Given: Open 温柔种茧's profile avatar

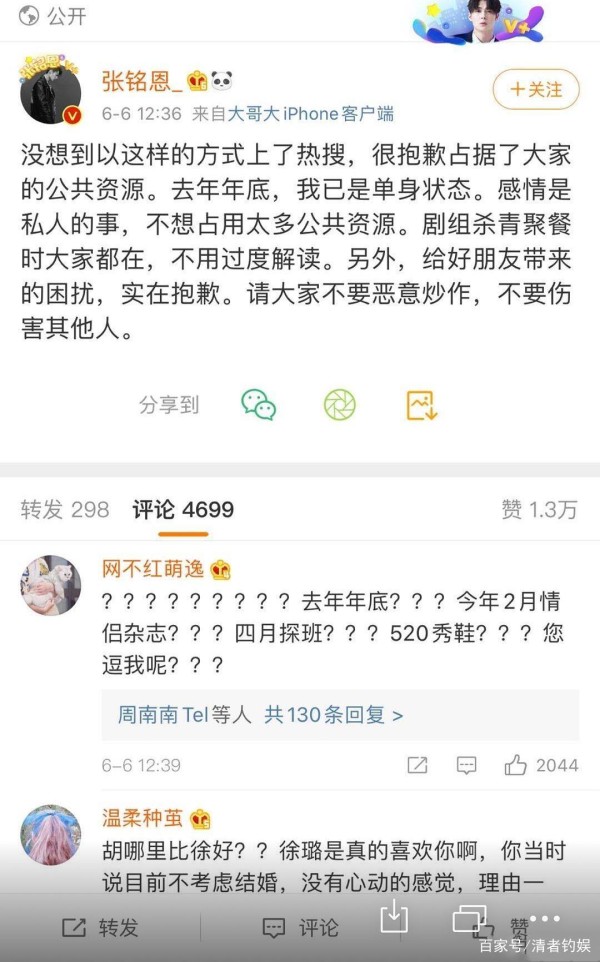Looking at the screenshot, I should tap(50, 834).
